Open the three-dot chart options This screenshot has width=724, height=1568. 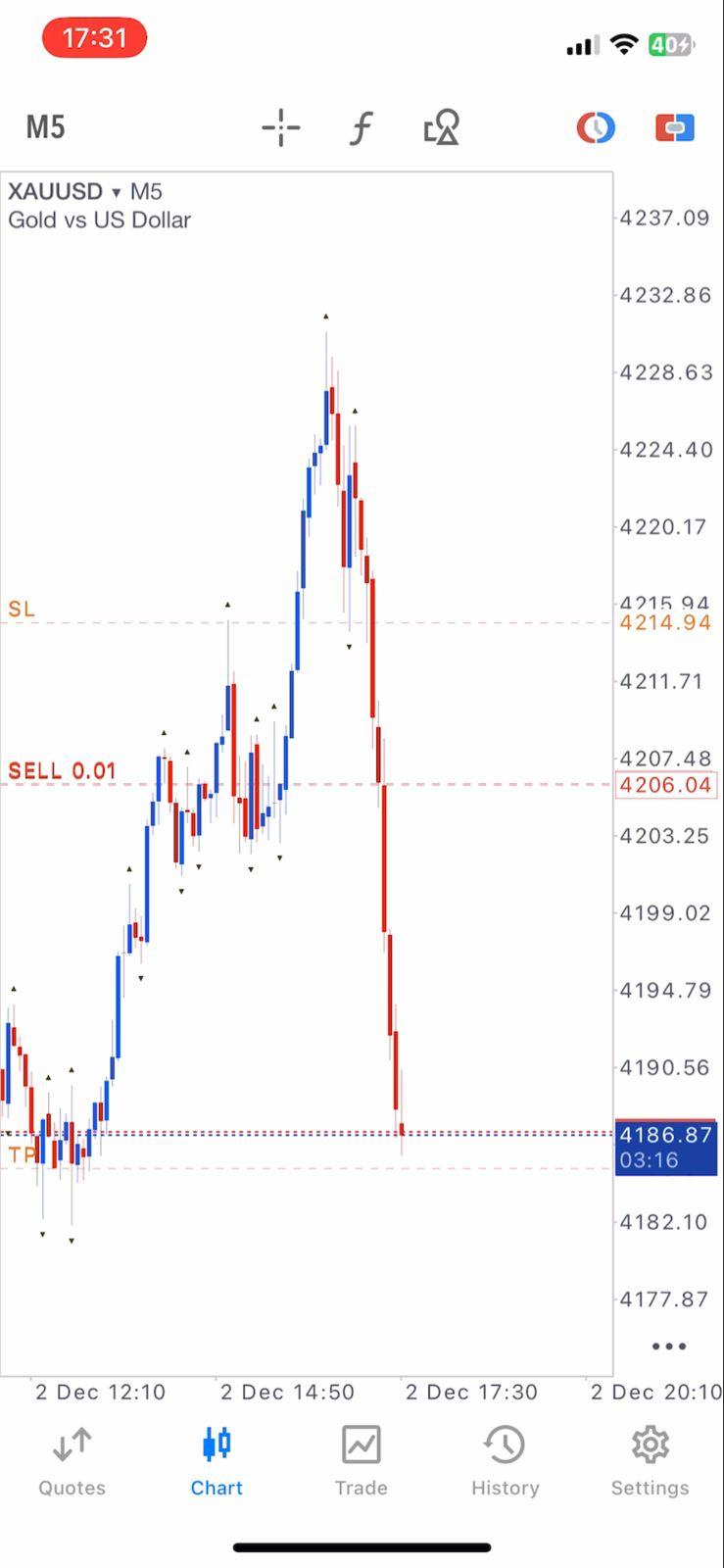coord(669,1347)
